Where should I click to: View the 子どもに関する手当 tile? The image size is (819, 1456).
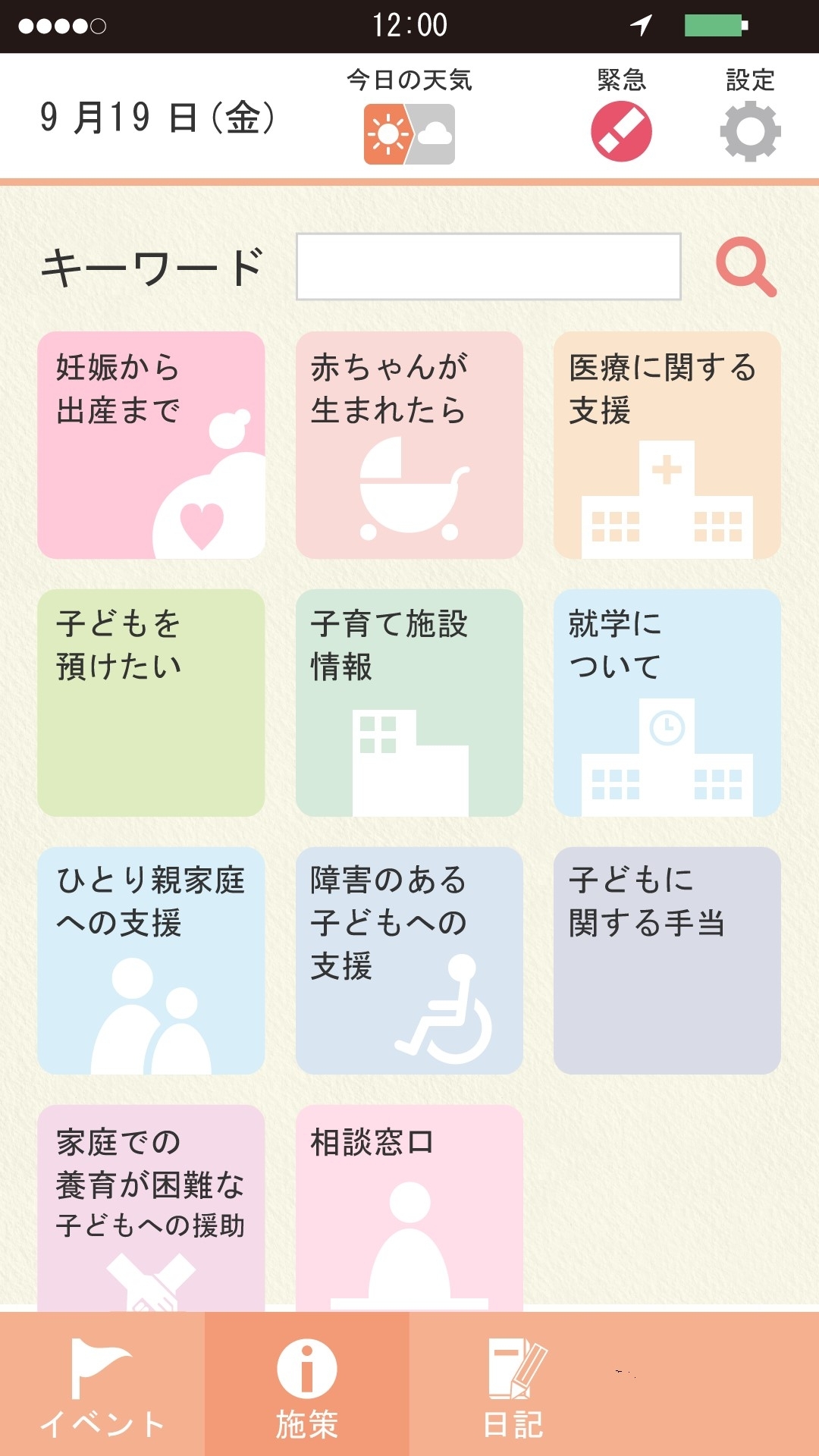(x=667, y=961)
